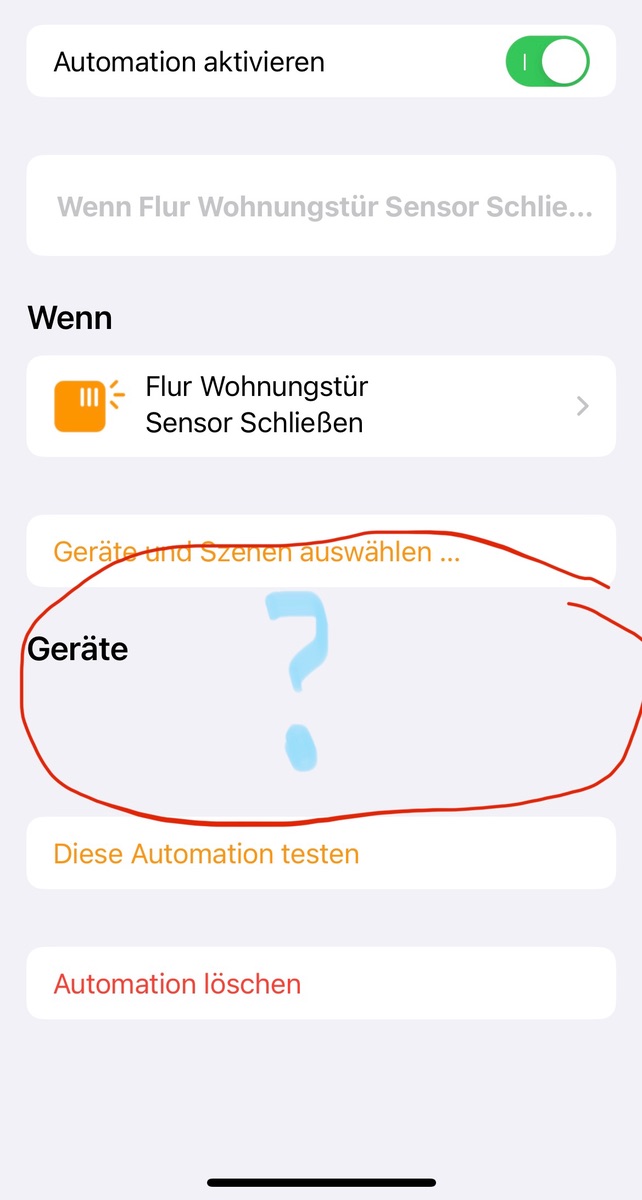The image size is (642, 1200).
Task: Tap Geräte und Szenen auswählen
Action: [x=257, y=552]
